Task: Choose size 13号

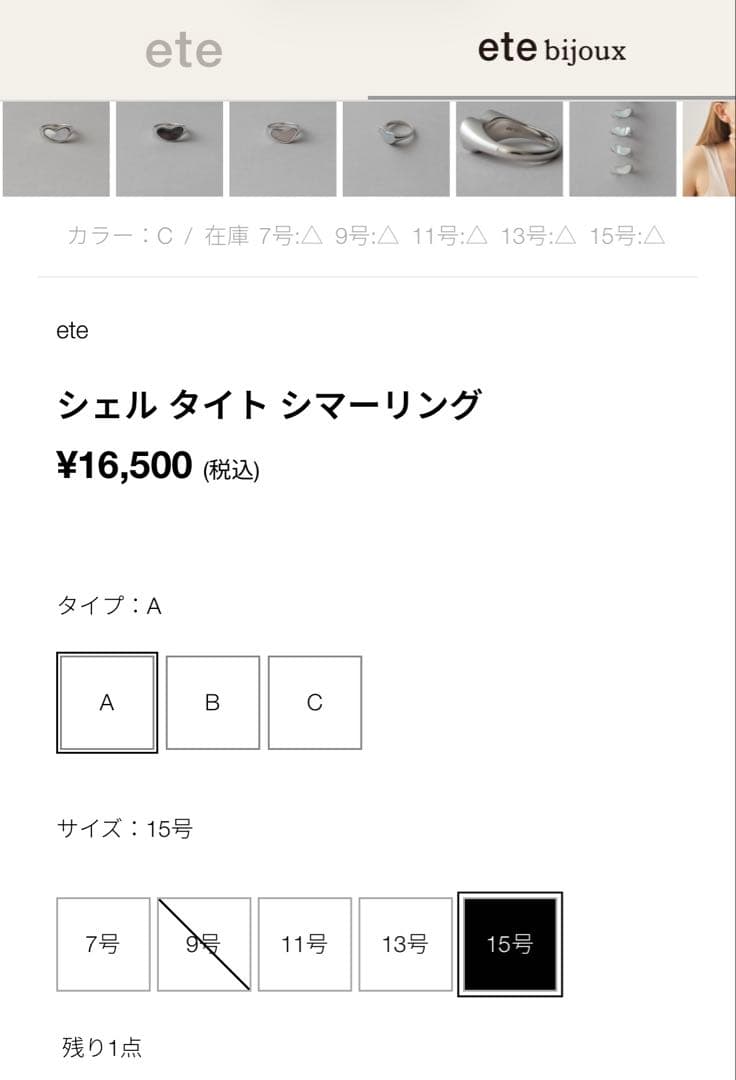Action: [x=404, y=943]
